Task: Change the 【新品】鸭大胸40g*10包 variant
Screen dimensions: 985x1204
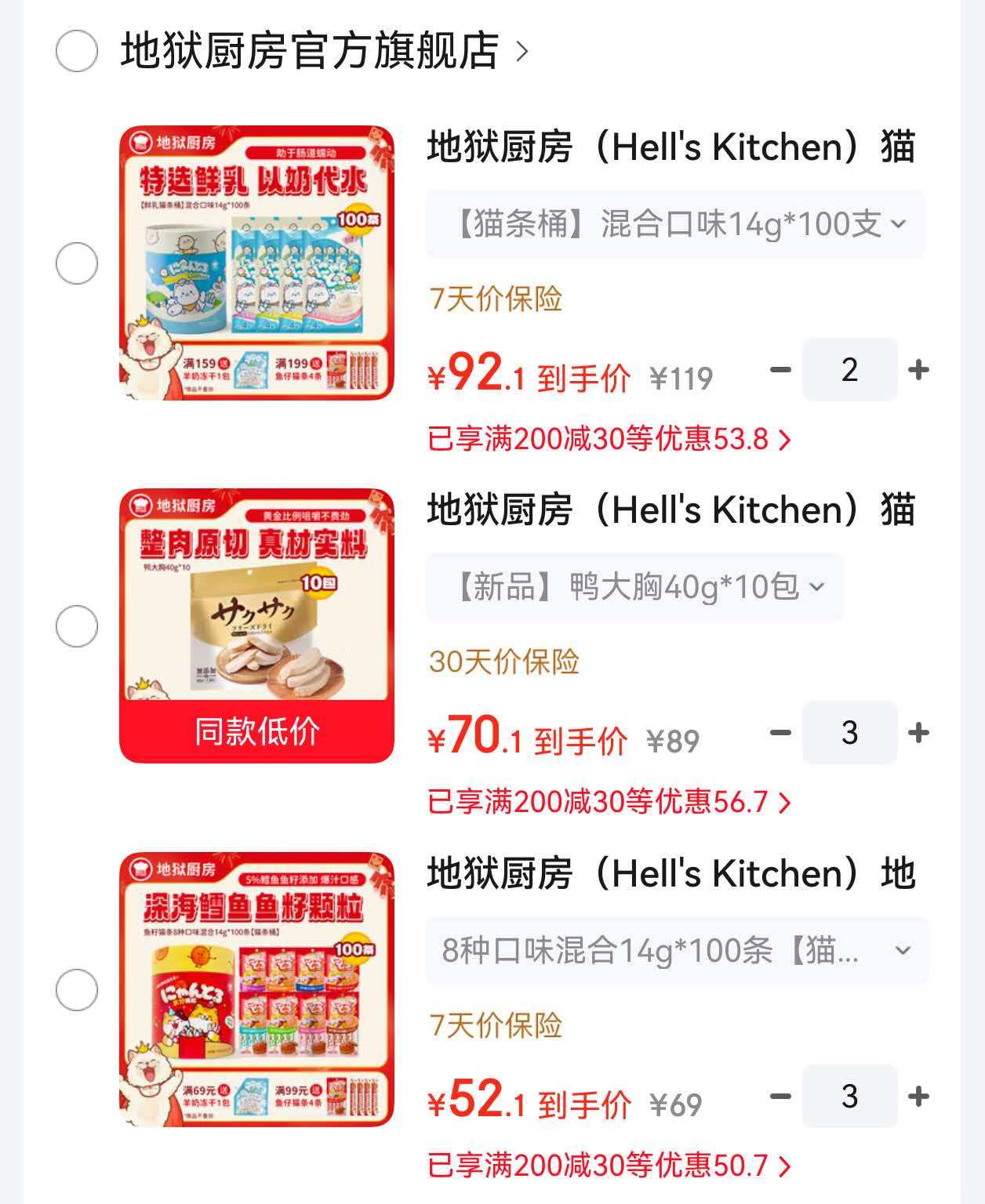Action: point(635,587)
